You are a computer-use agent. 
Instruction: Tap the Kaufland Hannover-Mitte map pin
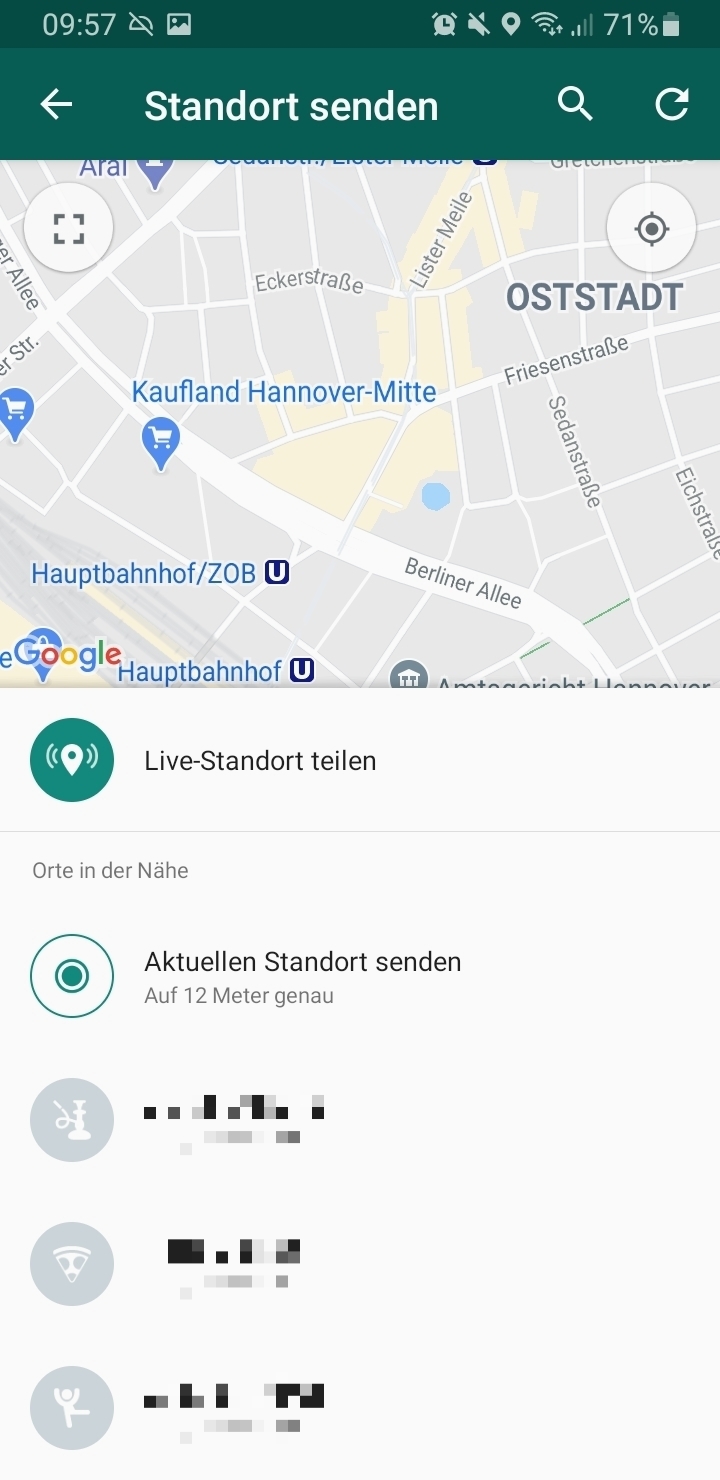pos(161,441)
